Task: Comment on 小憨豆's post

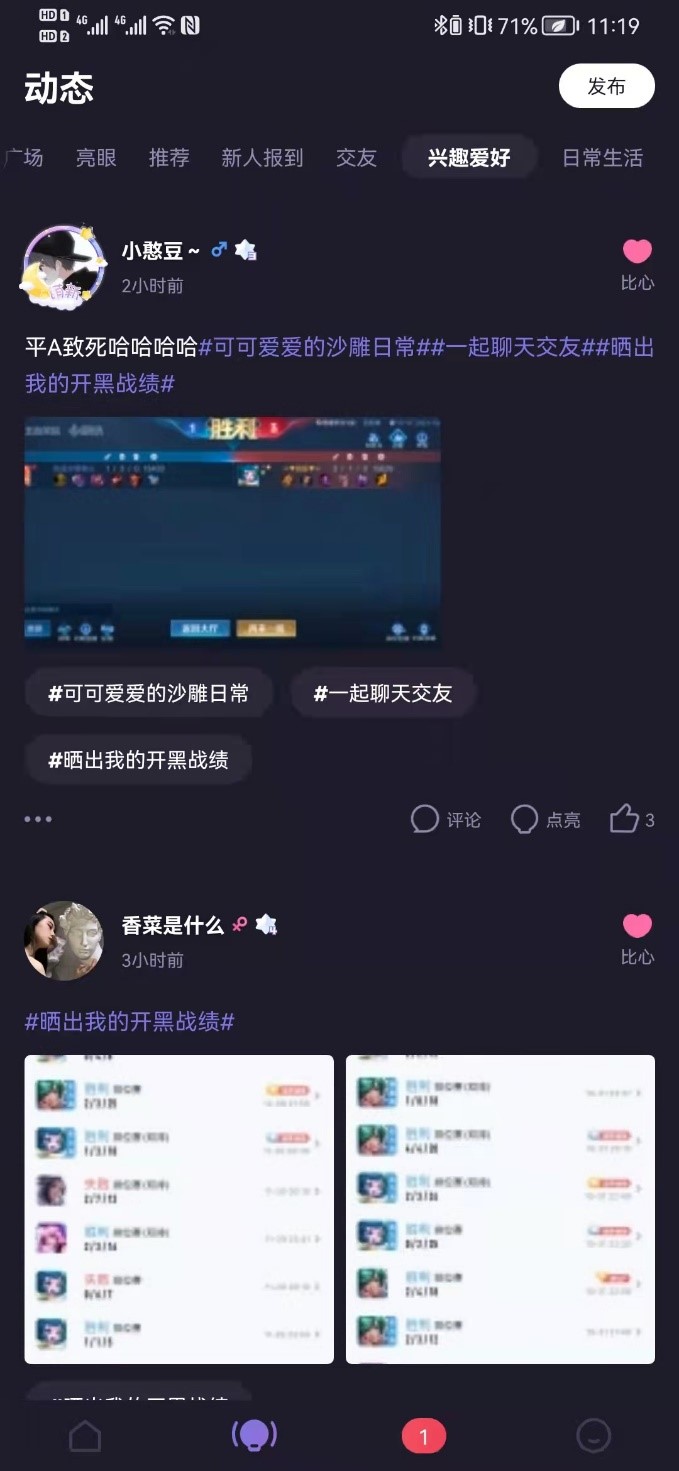Action: [x=446, y=820]
